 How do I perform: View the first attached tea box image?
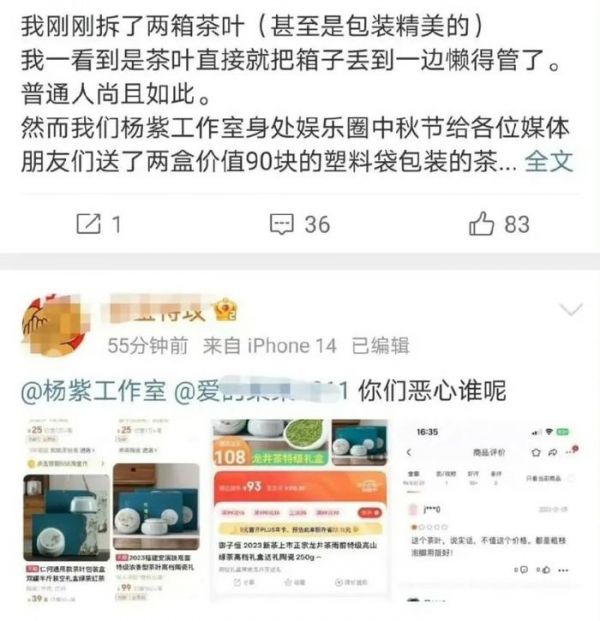112,508
